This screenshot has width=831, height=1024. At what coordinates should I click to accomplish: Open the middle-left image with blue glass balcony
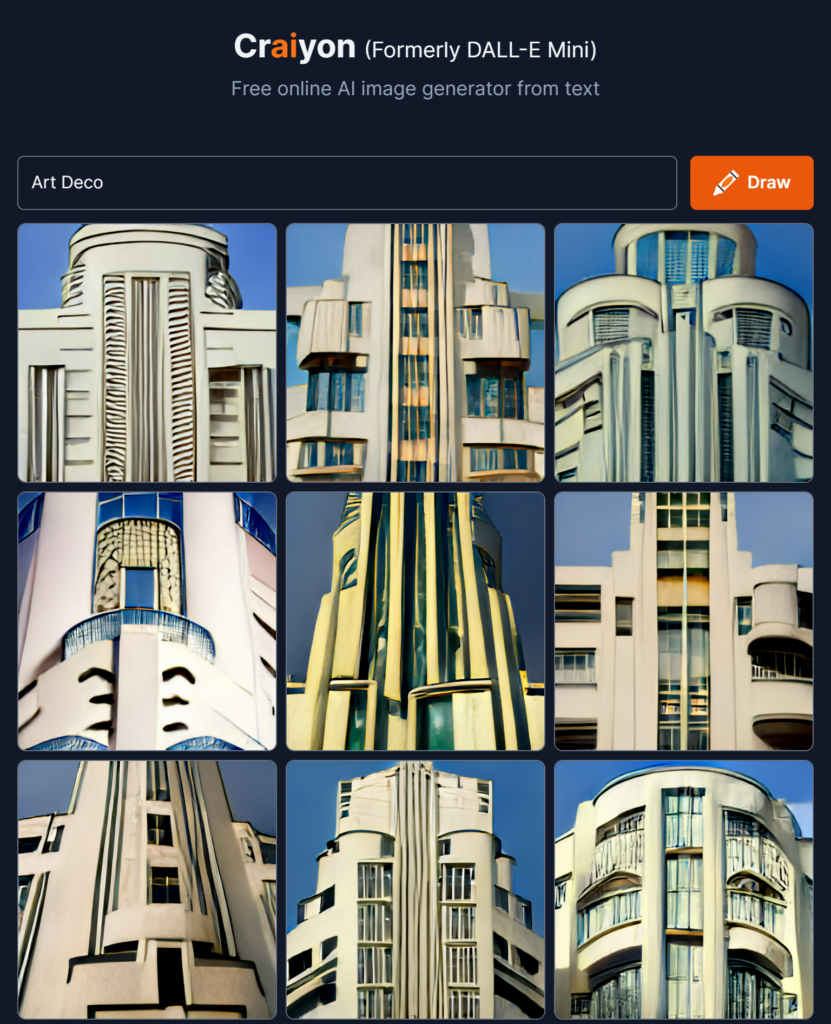(x=147, y=620)
